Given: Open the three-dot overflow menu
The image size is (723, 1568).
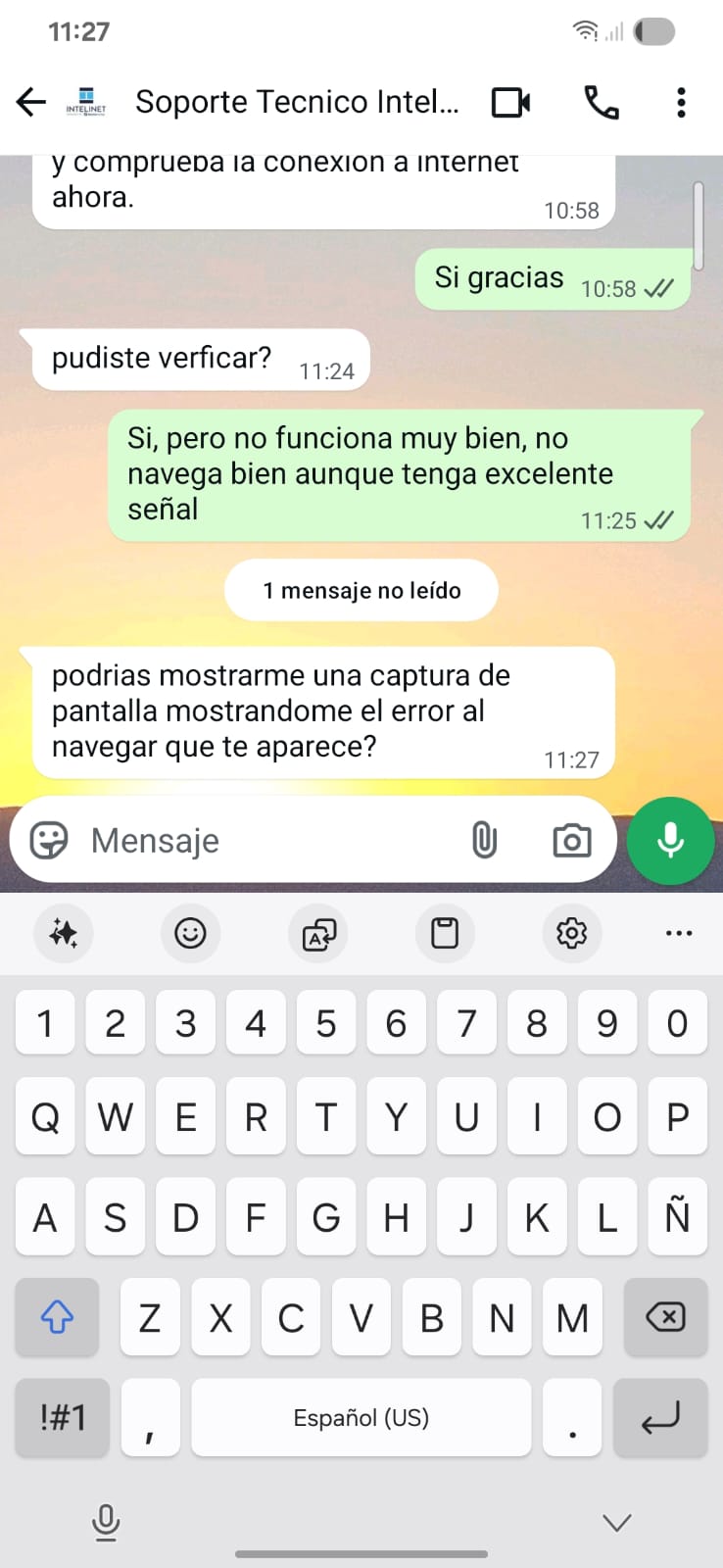Looking at the screenshot, I should coord(681,102).
